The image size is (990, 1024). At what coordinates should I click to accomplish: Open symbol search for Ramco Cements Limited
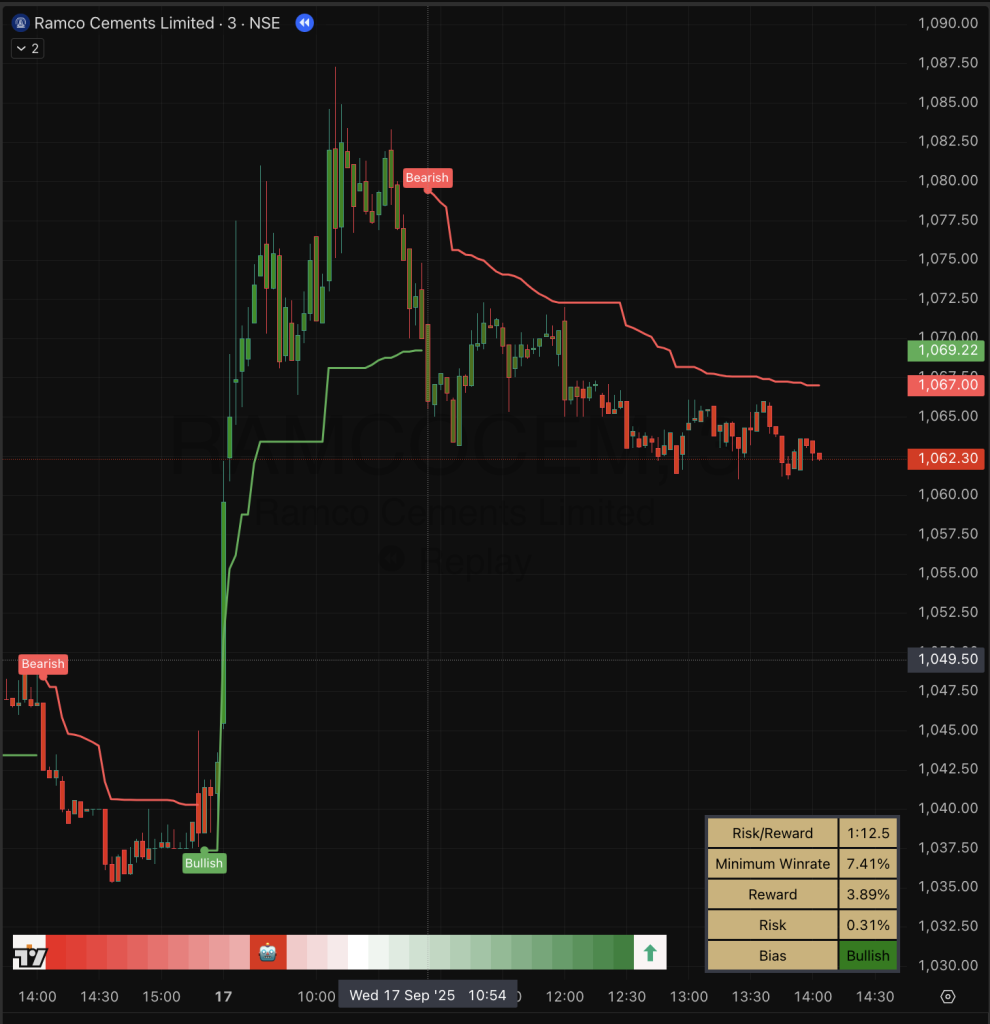click(x=125, y=22)
